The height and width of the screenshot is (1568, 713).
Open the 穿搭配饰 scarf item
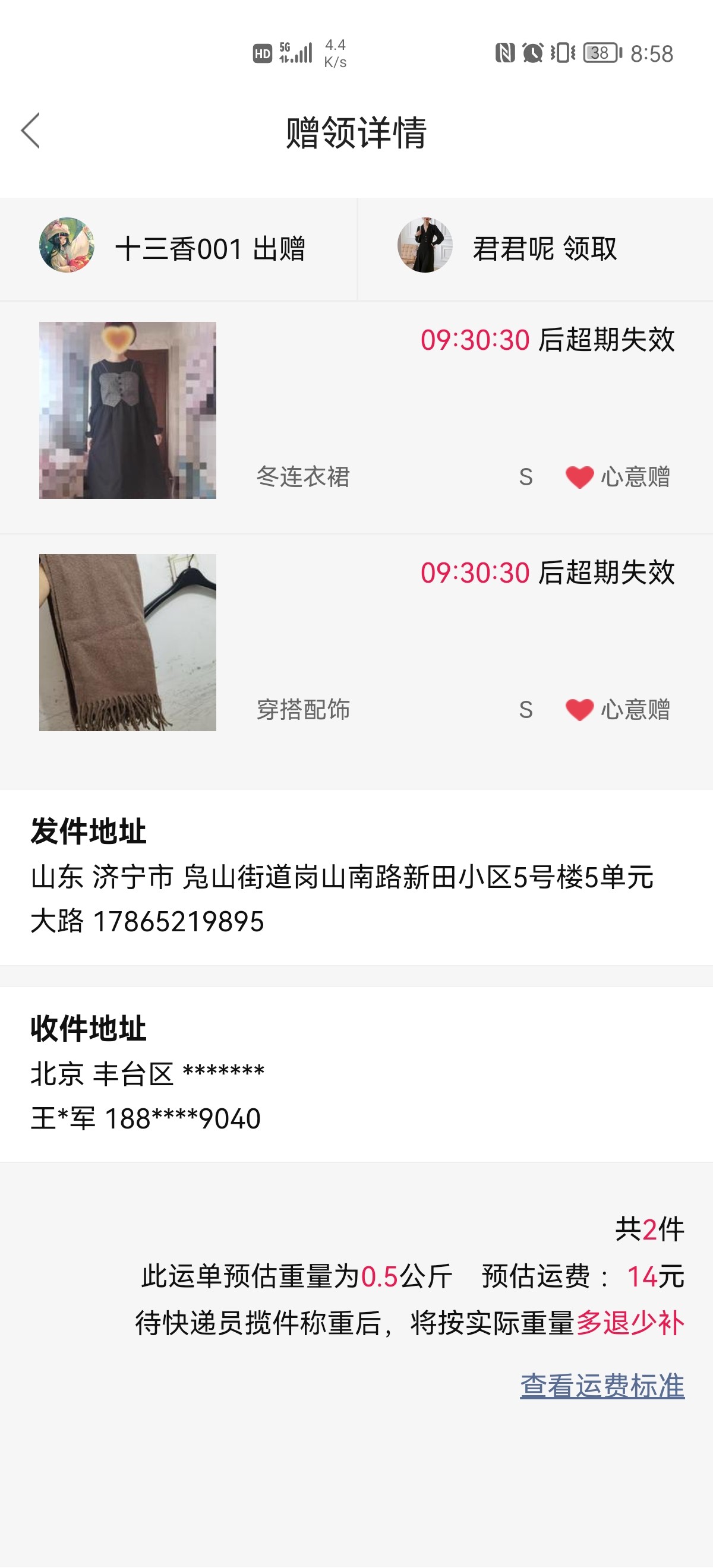(128, 642)
